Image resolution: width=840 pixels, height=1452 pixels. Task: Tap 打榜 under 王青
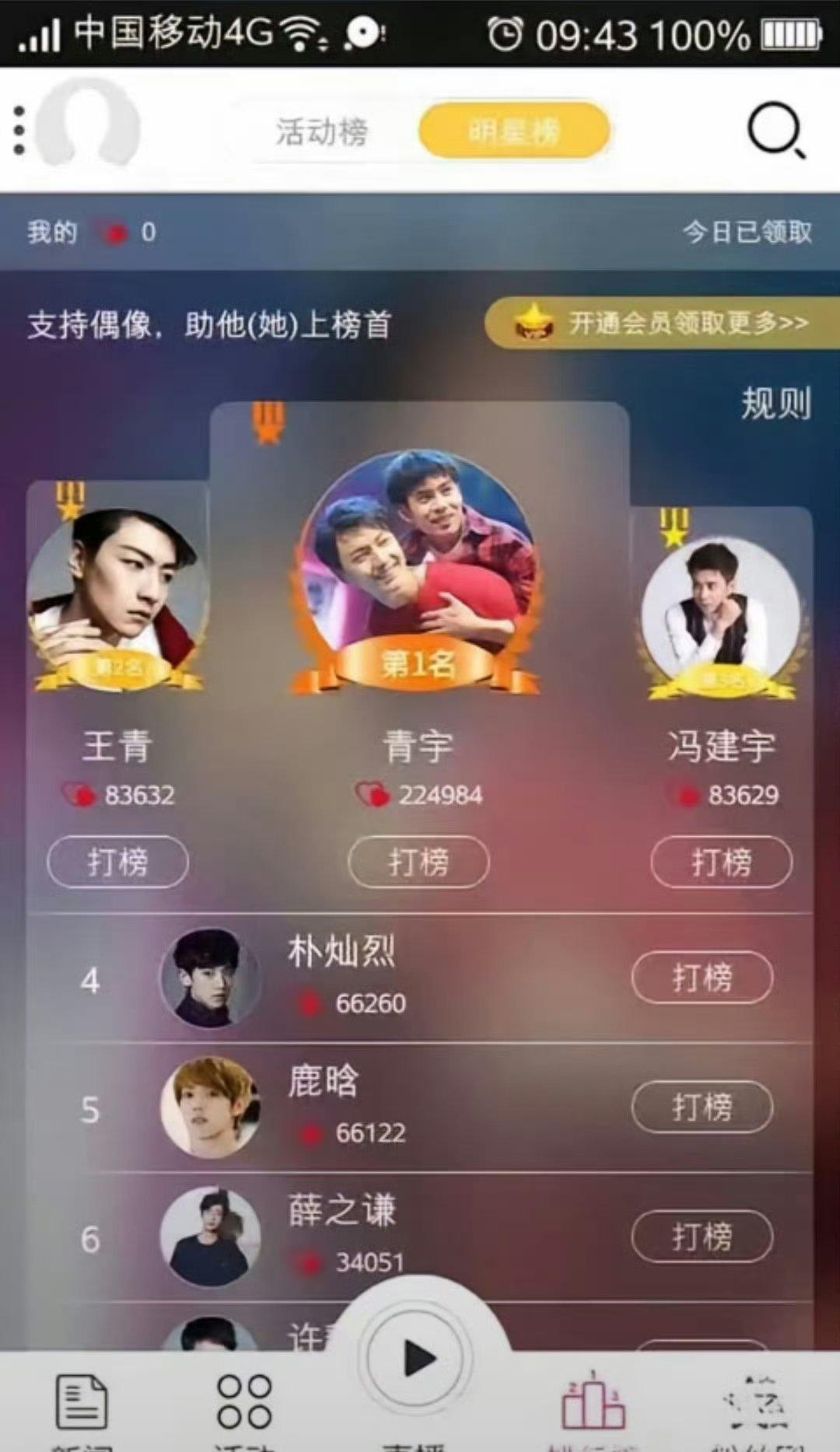(x=117, y=862)
